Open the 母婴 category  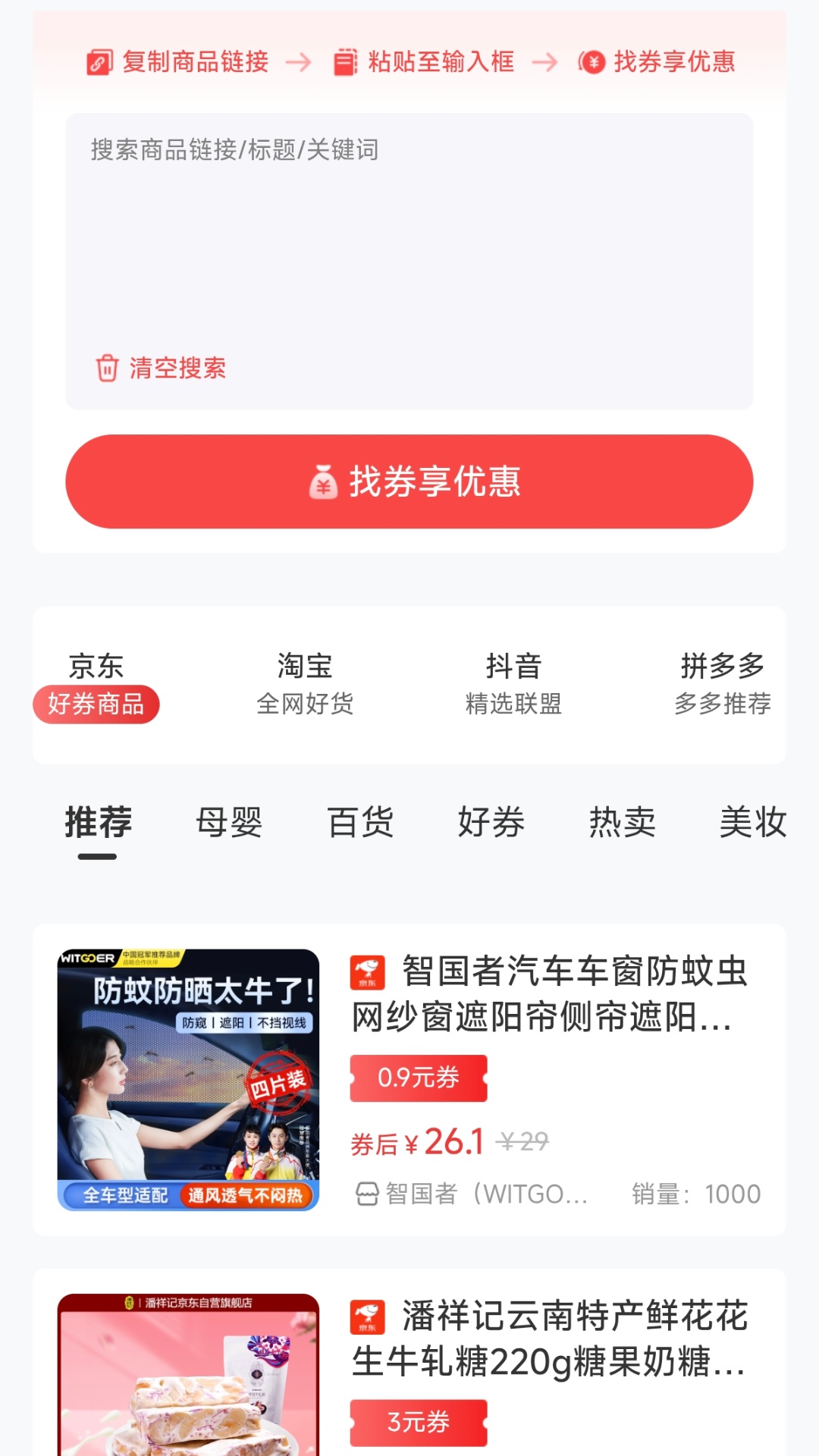(229, 823)
